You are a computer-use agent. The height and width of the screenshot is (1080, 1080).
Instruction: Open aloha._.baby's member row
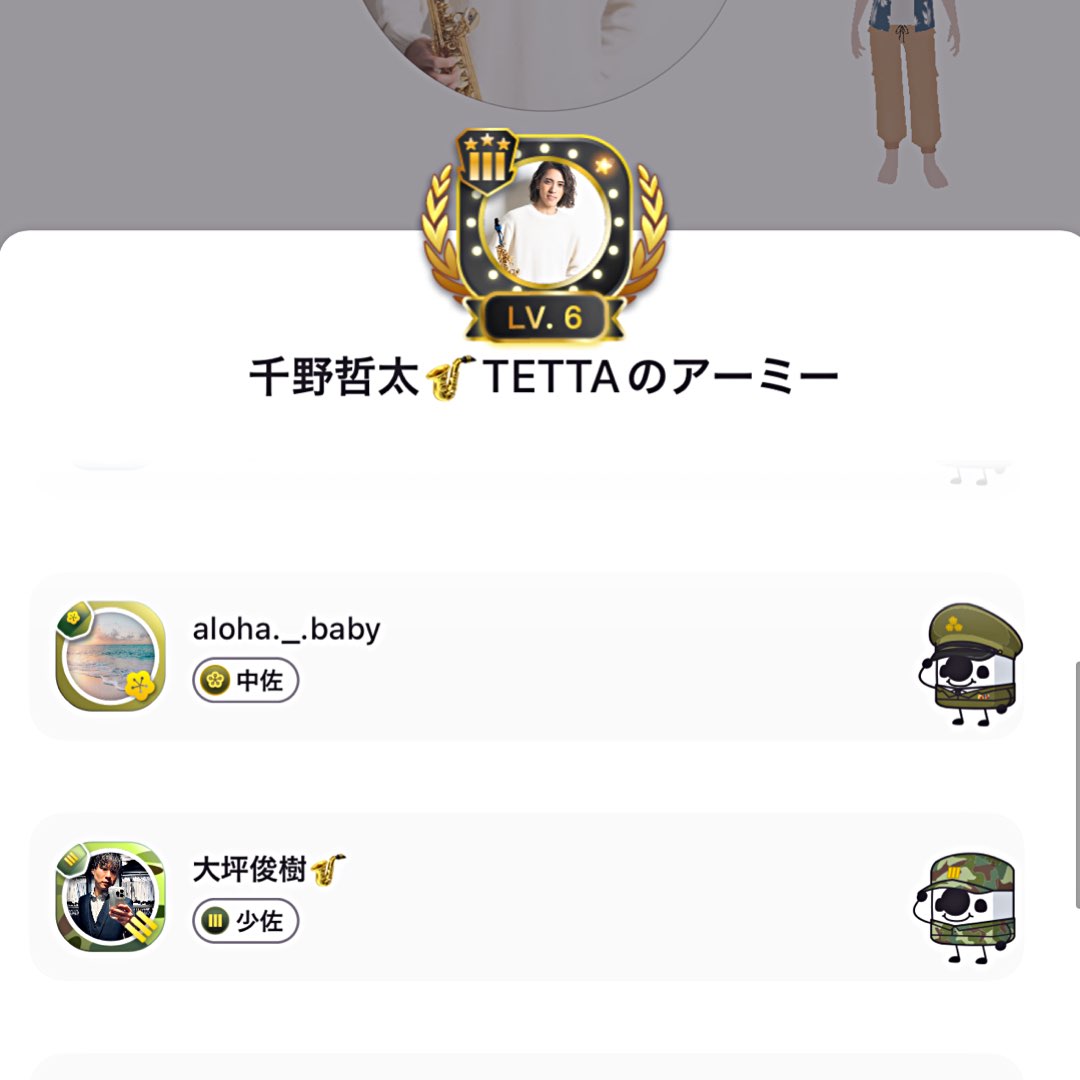coord(527,656)
